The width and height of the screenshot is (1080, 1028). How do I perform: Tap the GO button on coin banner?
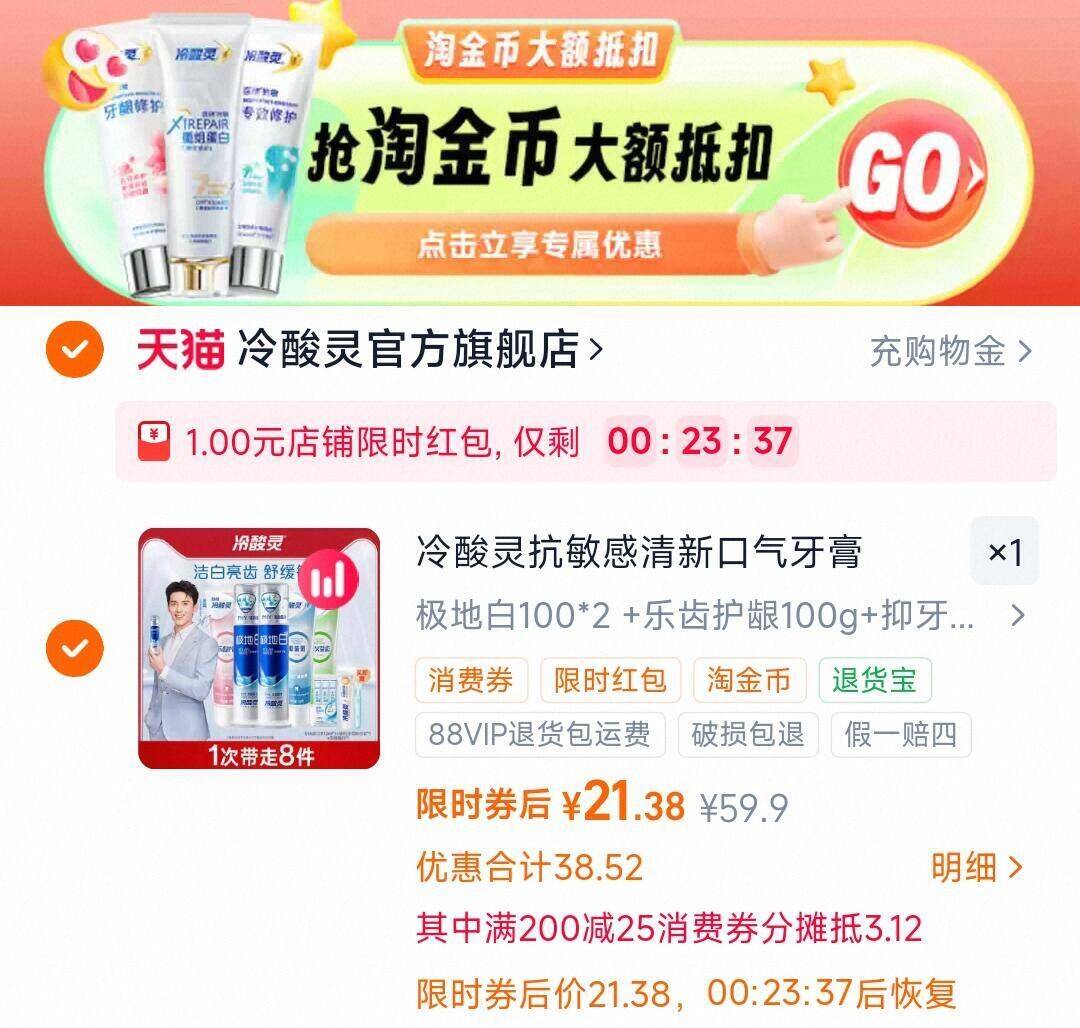pyautogui.click(x=911, y=173)
